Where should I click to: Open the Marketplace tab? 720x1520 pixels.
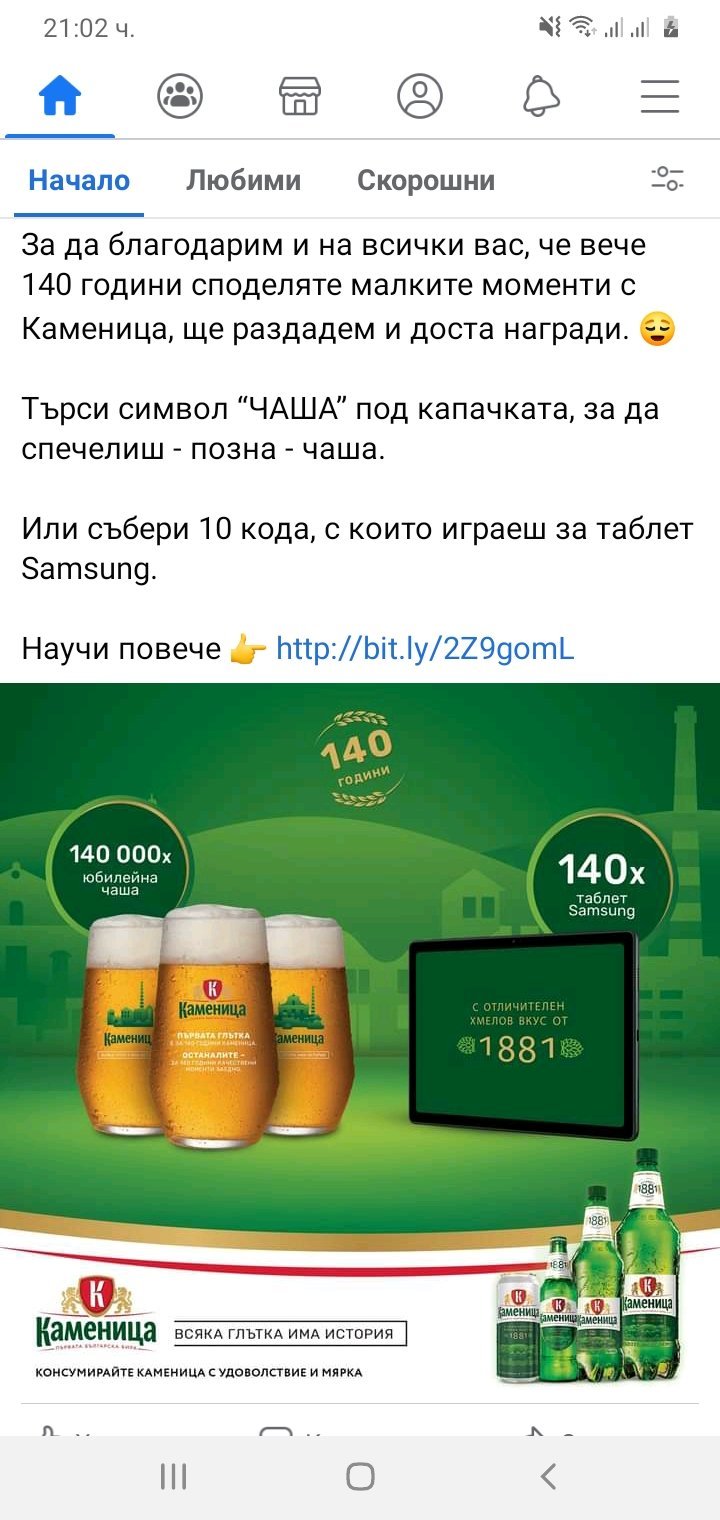click(300, 97)
